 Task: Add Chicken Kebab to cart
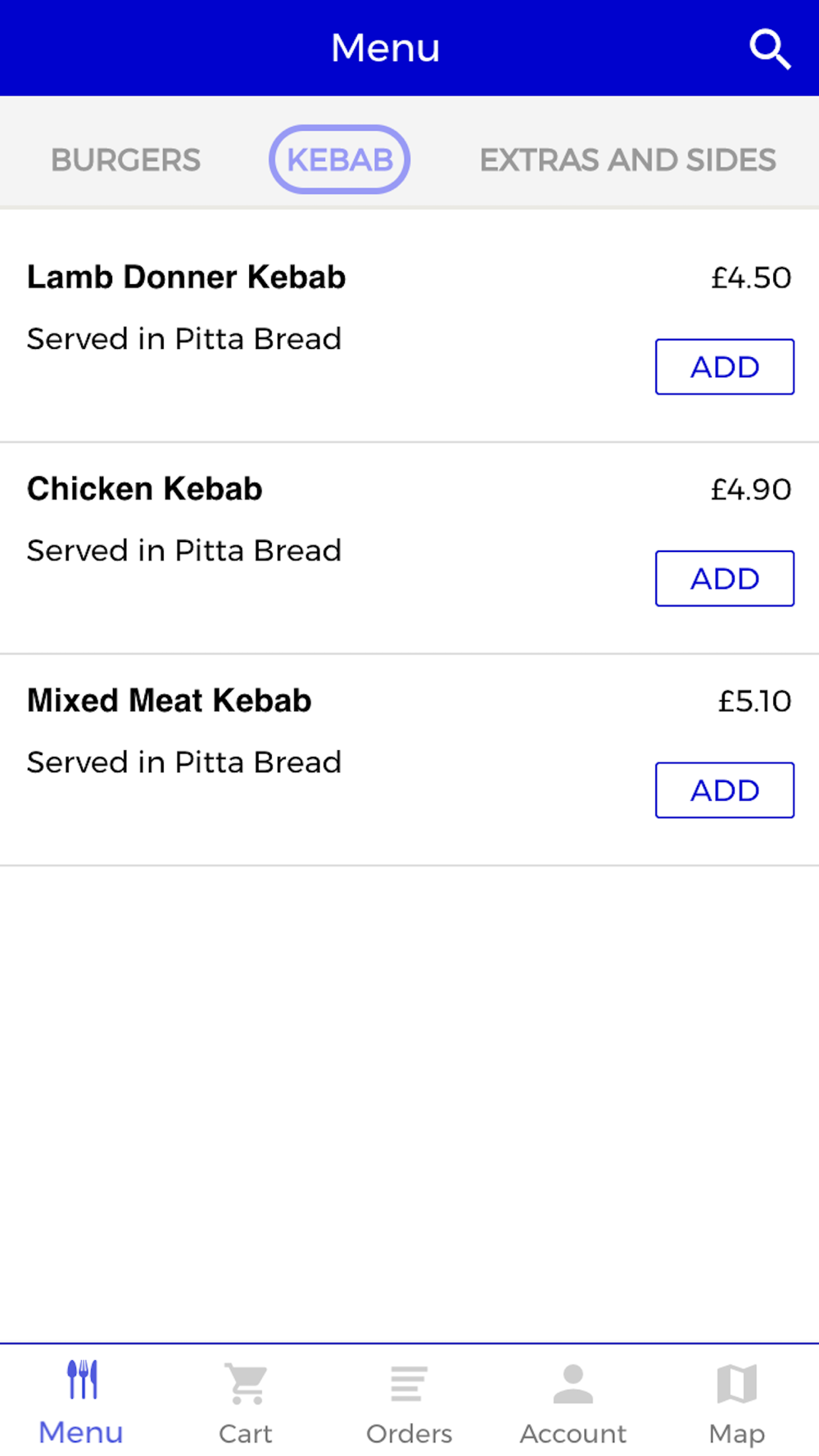click(x=725, y=579)
